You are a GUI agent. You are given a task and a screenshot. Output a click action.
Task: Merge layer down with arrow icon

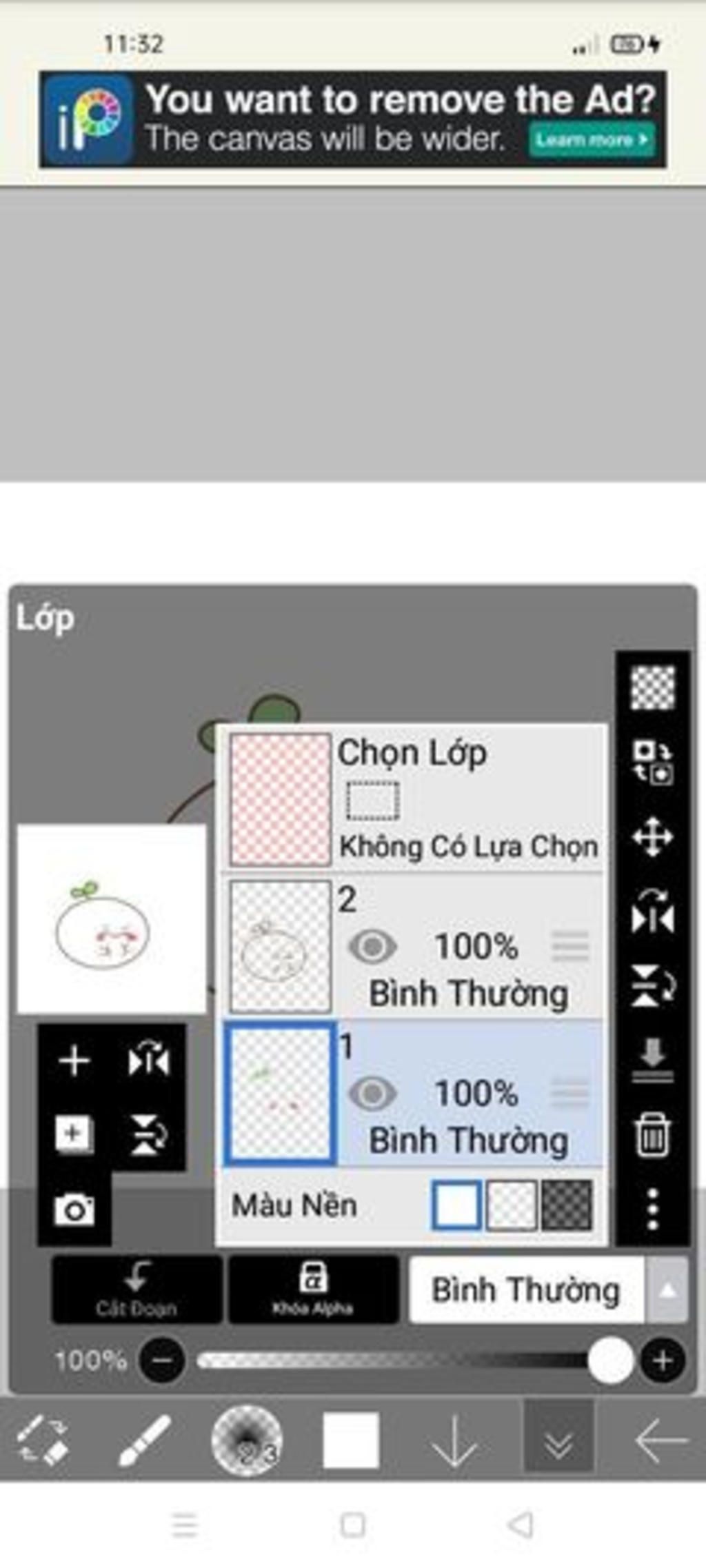652,1059
